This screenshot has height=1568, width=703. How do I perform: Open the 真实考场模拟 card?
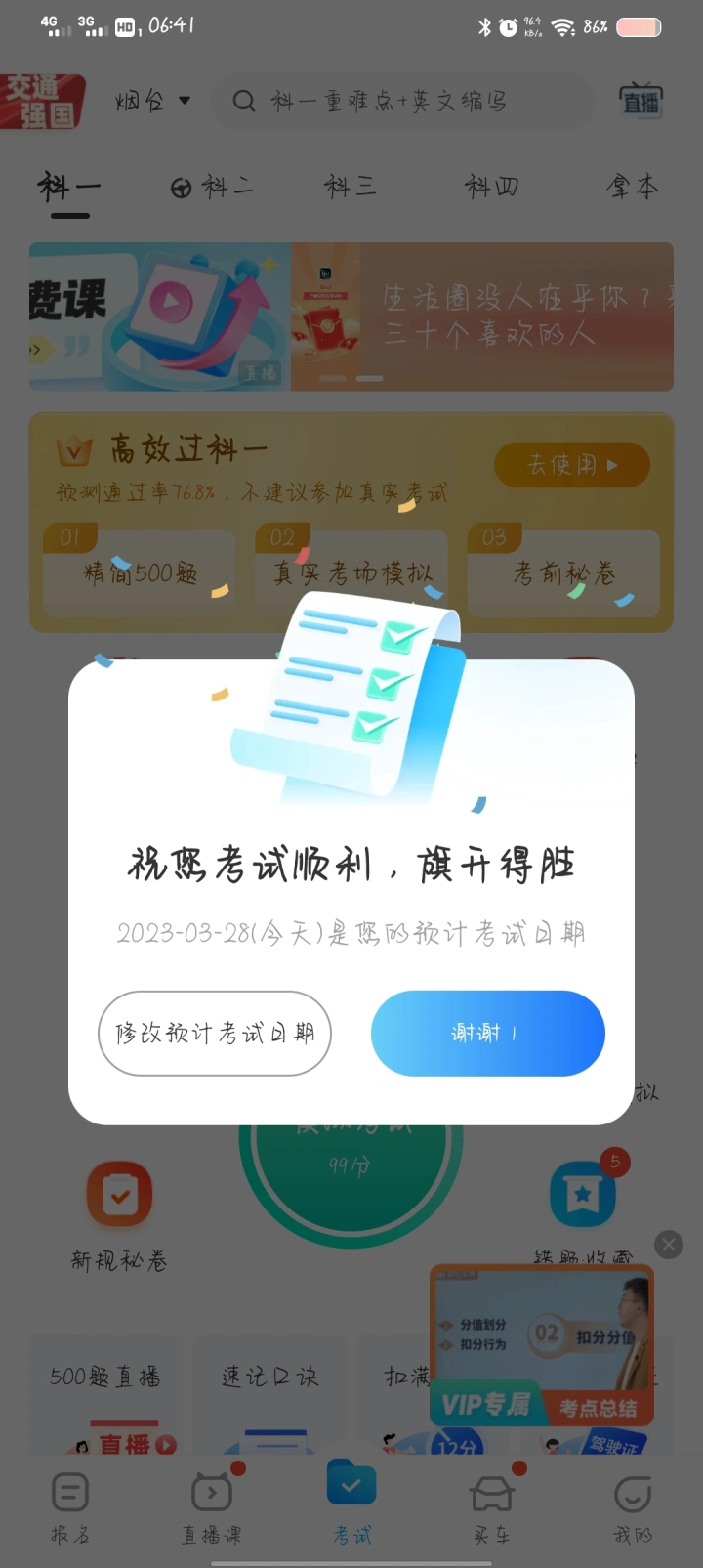pyautogui.click(x=351, y=572)
